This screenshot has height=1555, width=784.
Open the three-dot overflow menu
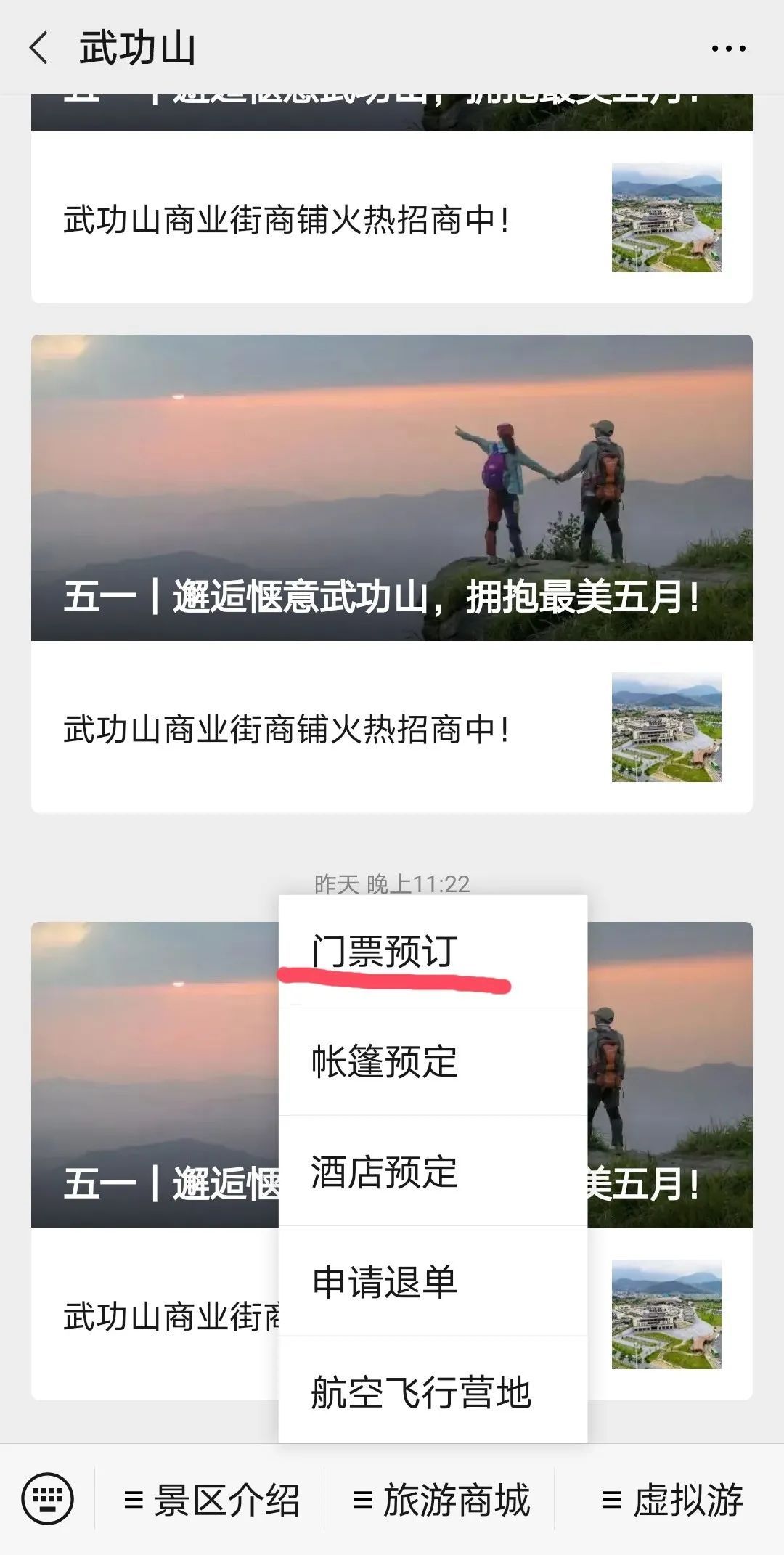pyautogui.click(x=728, y=49)
